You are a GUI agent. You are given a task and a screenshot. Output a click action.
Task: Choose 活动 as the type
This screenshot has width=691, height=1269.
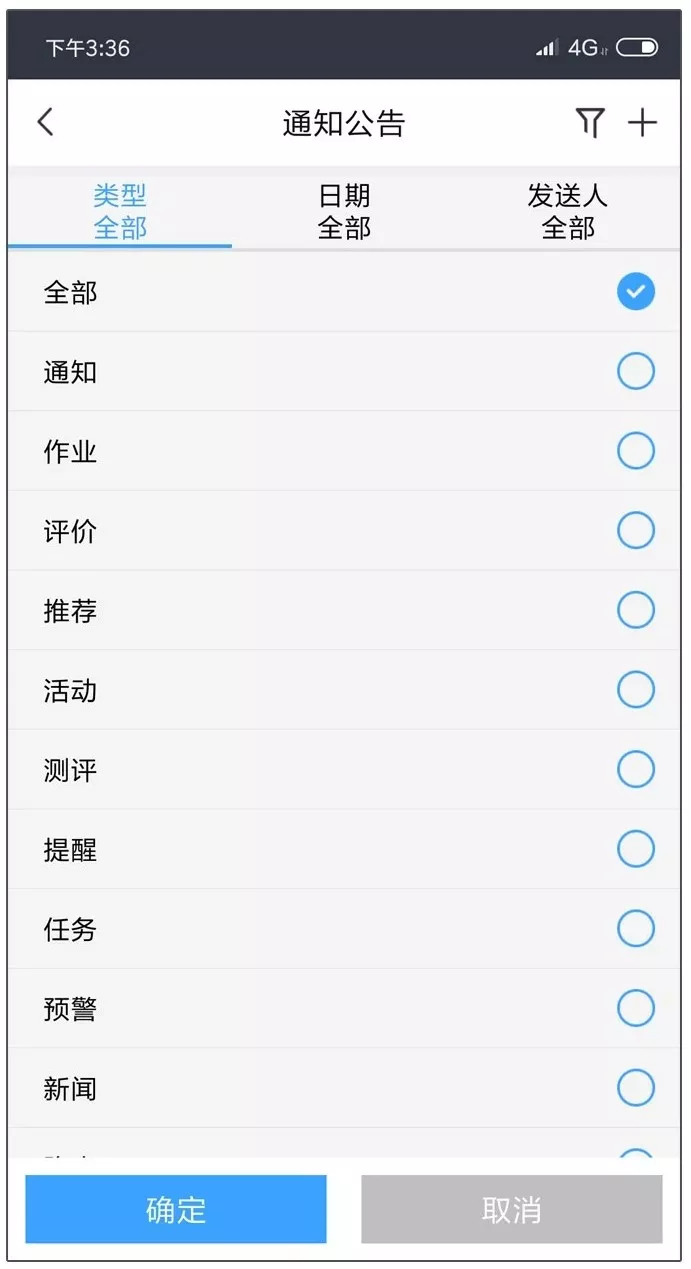344,690
